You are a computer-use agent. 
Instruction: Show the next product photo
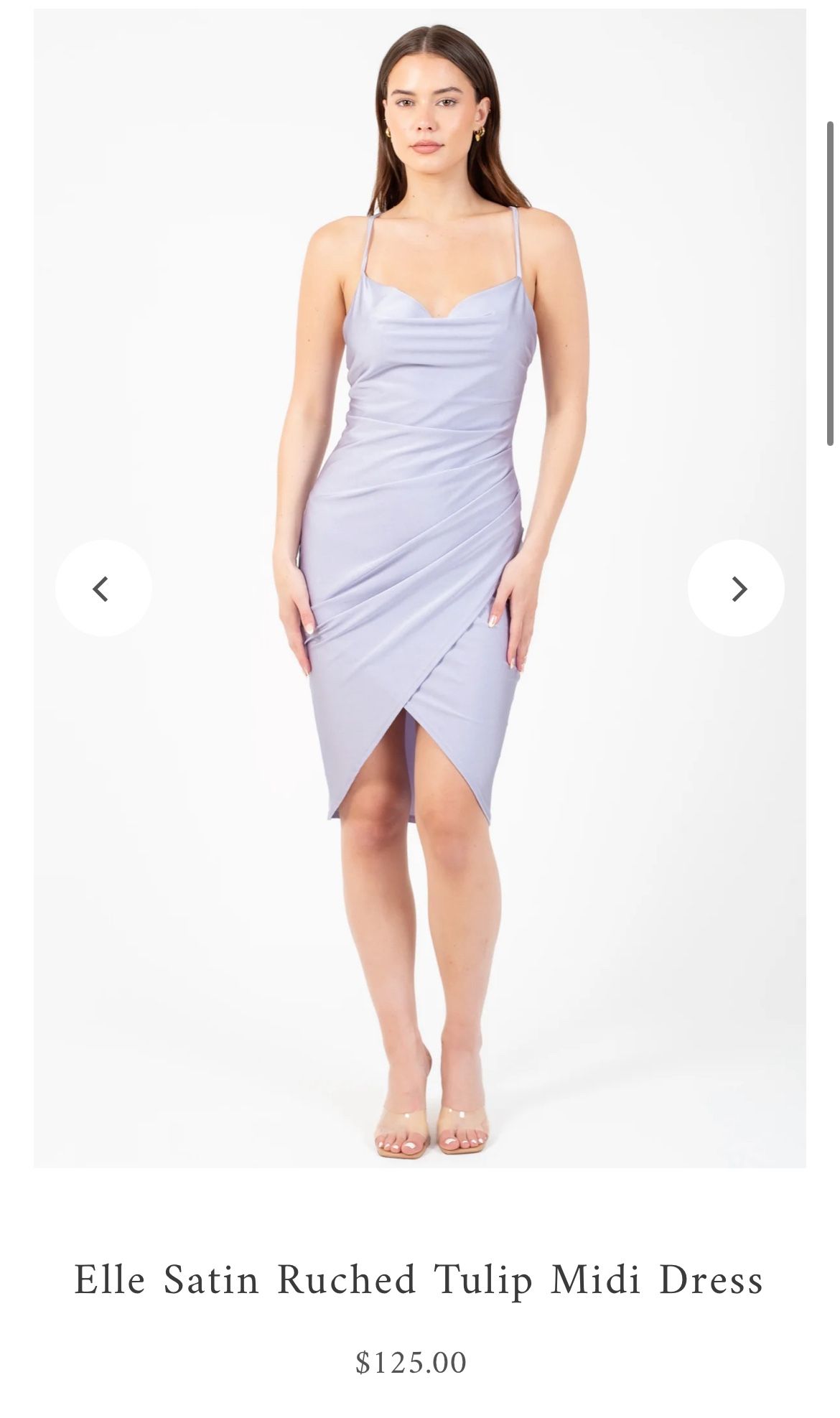pyautogui.click(x=736, y=588)
